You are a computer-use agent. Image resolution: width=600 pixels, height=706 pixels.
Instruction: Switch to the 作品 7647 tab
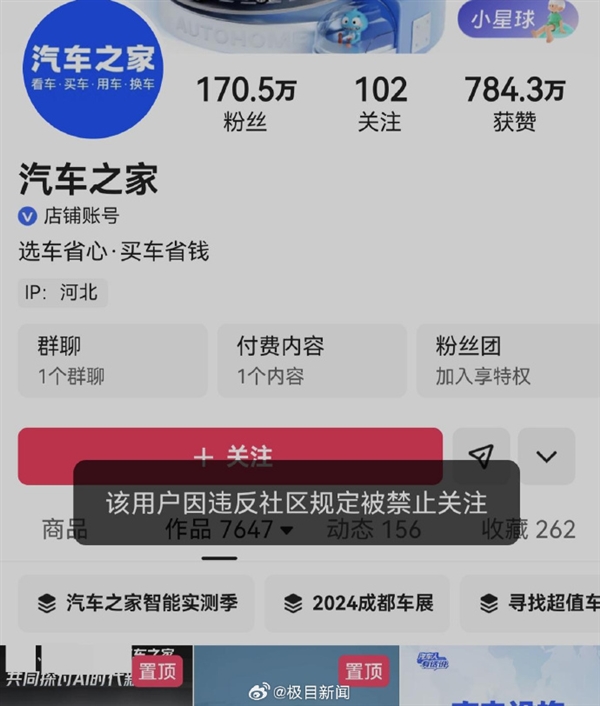(228, 529)
